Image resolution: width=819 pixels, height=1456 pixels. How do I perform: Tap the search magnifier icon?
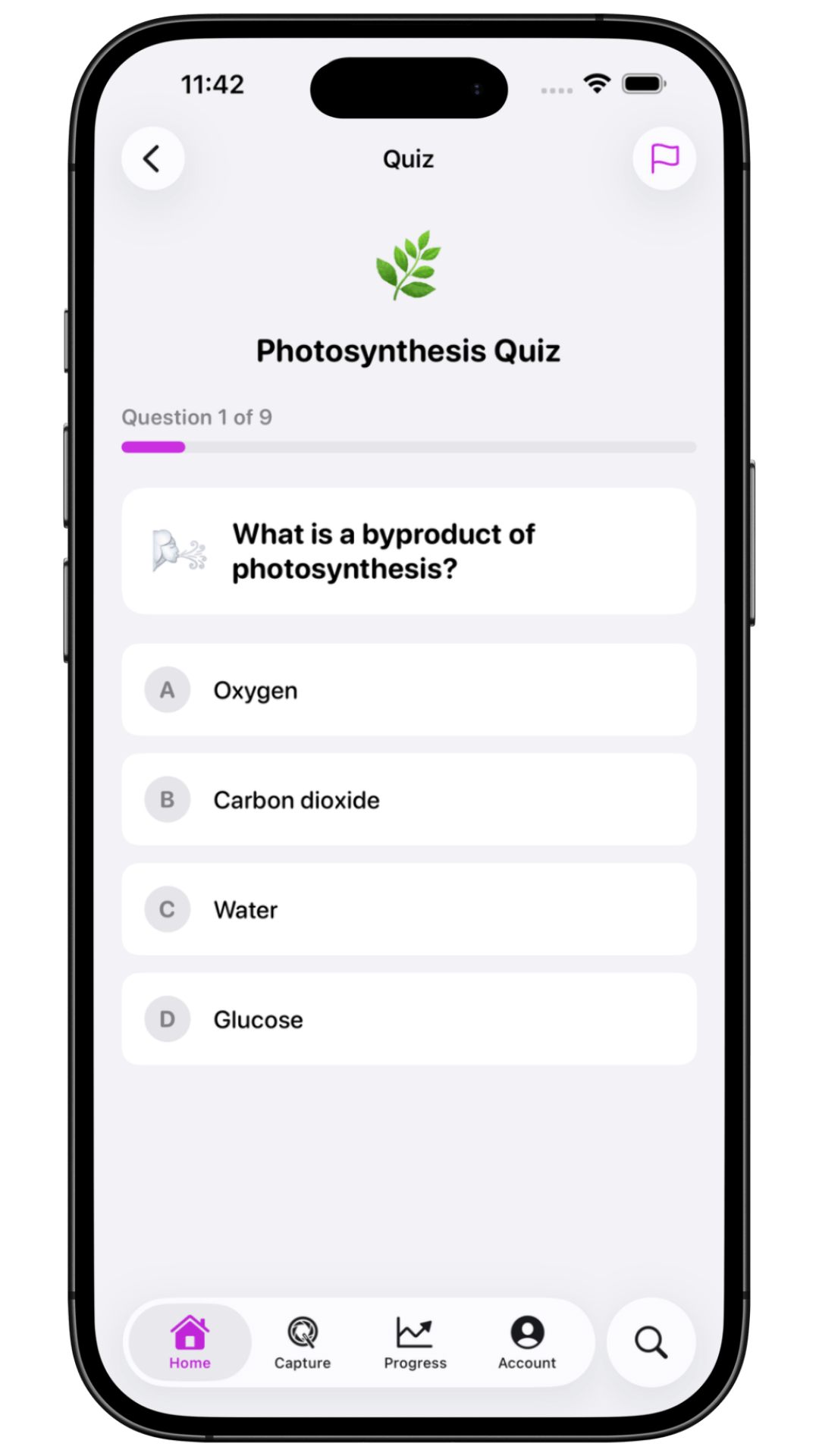pos(650,1342)
